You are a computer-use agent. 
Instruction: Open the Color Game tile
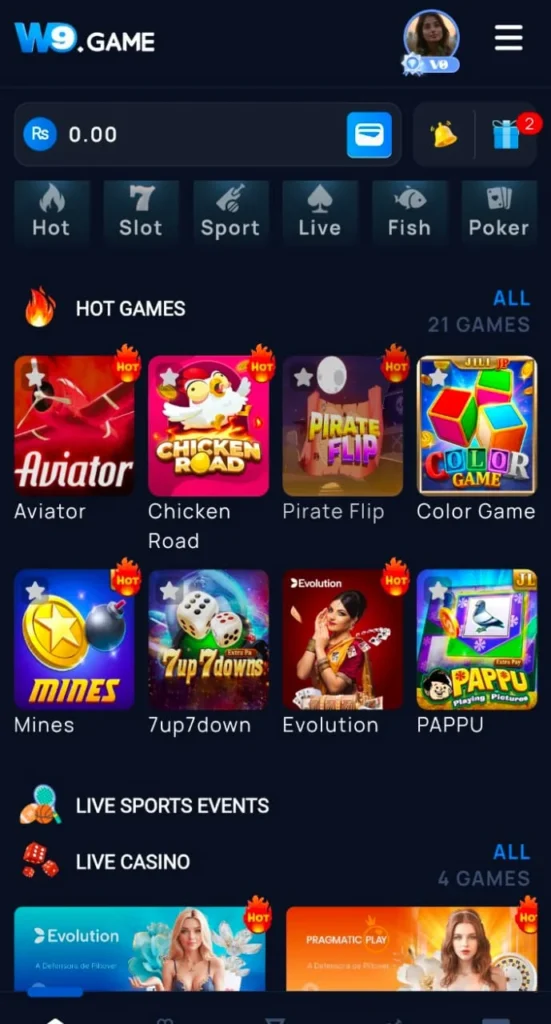[x=477, y=426]
